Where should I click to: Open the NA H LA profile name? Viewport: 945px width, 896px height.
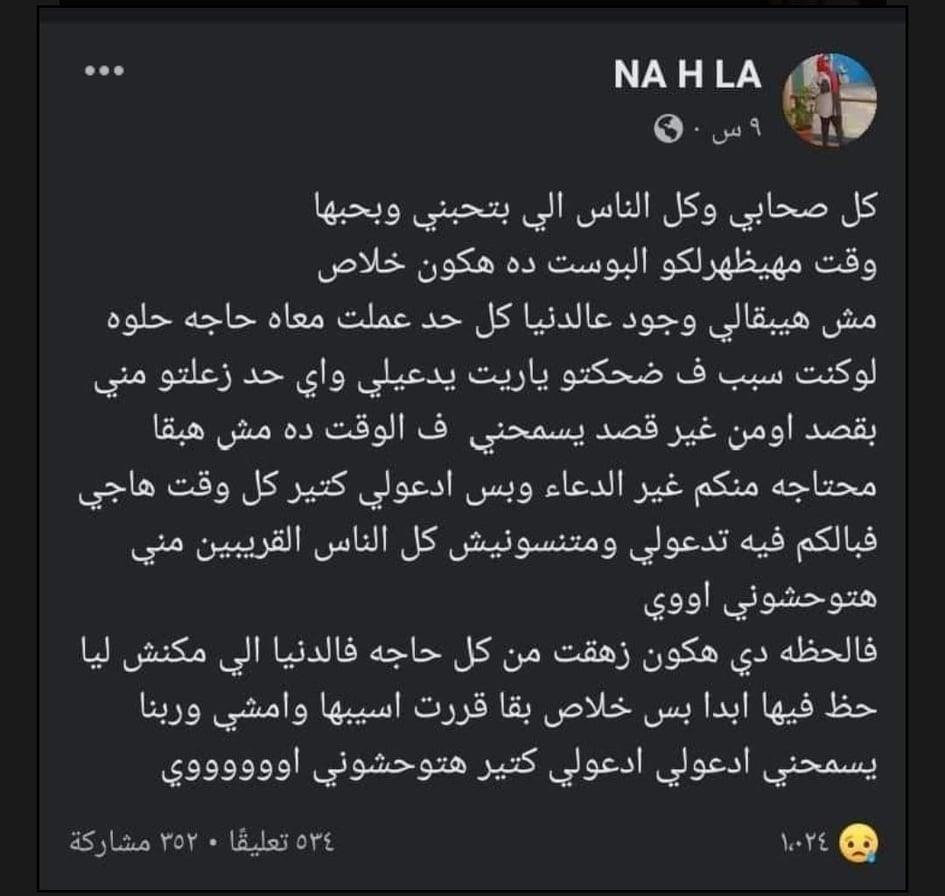click(687, 75)
